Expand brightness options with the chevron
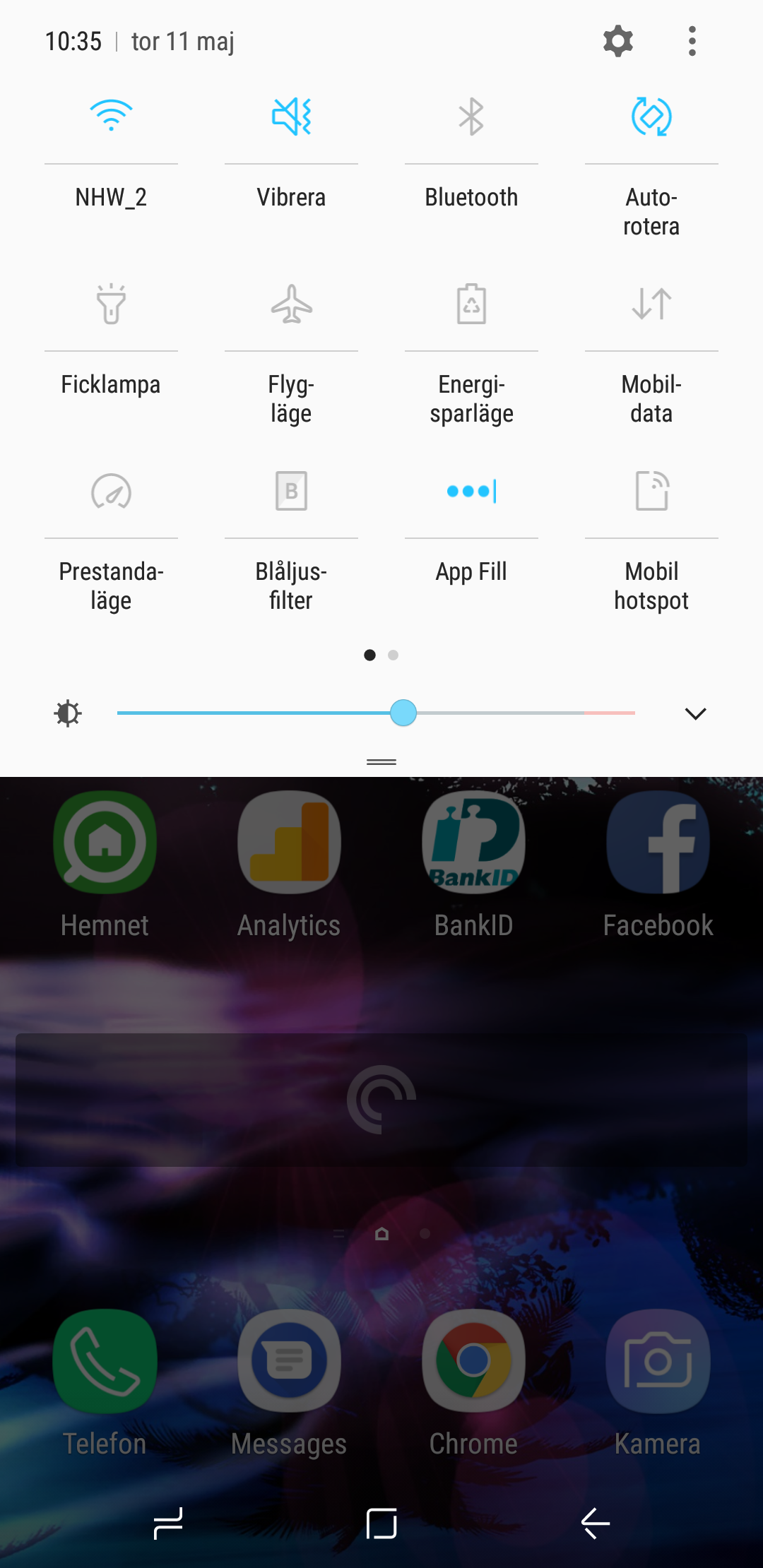Viewport: 763px width, 1568px height. coord(695,713)
